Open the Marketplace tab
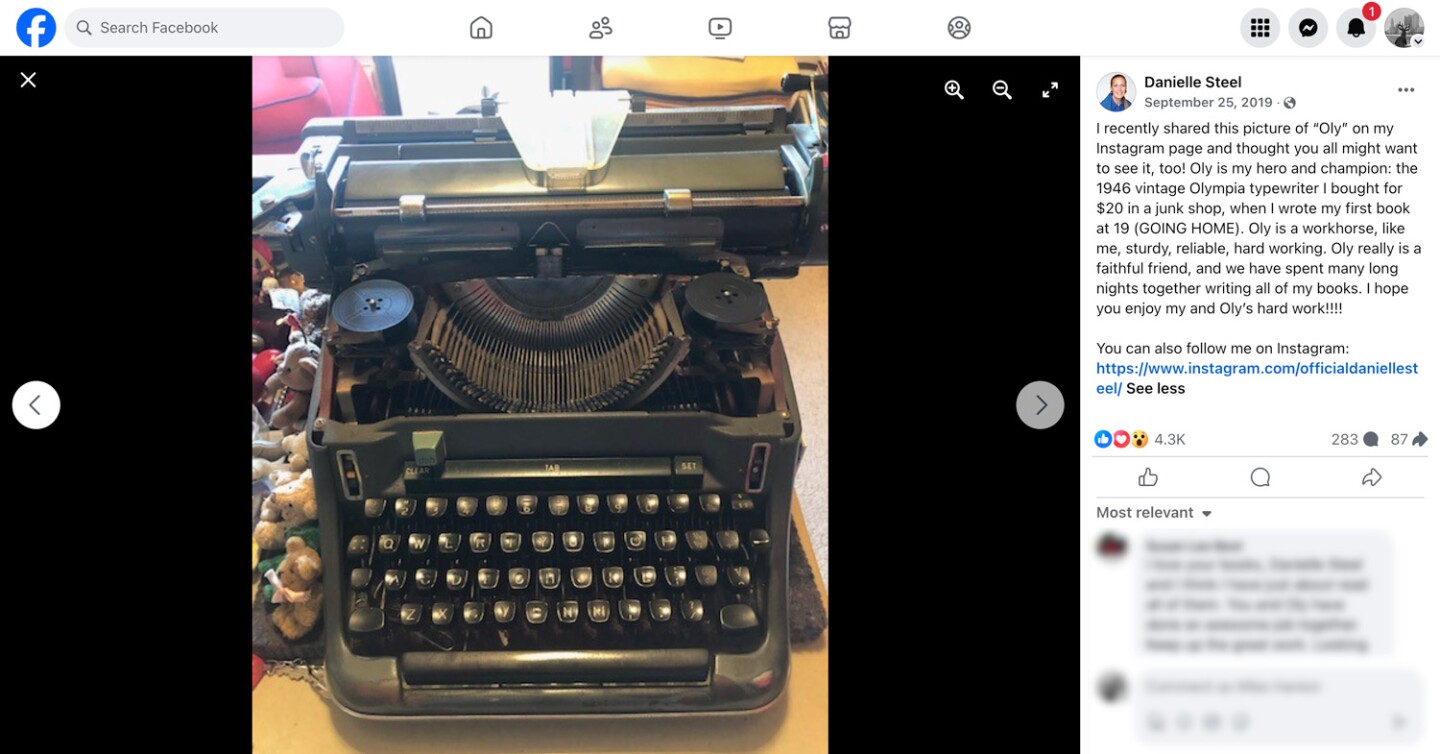The width and height of the screenshot is (1440, 754). click(840, 28)
